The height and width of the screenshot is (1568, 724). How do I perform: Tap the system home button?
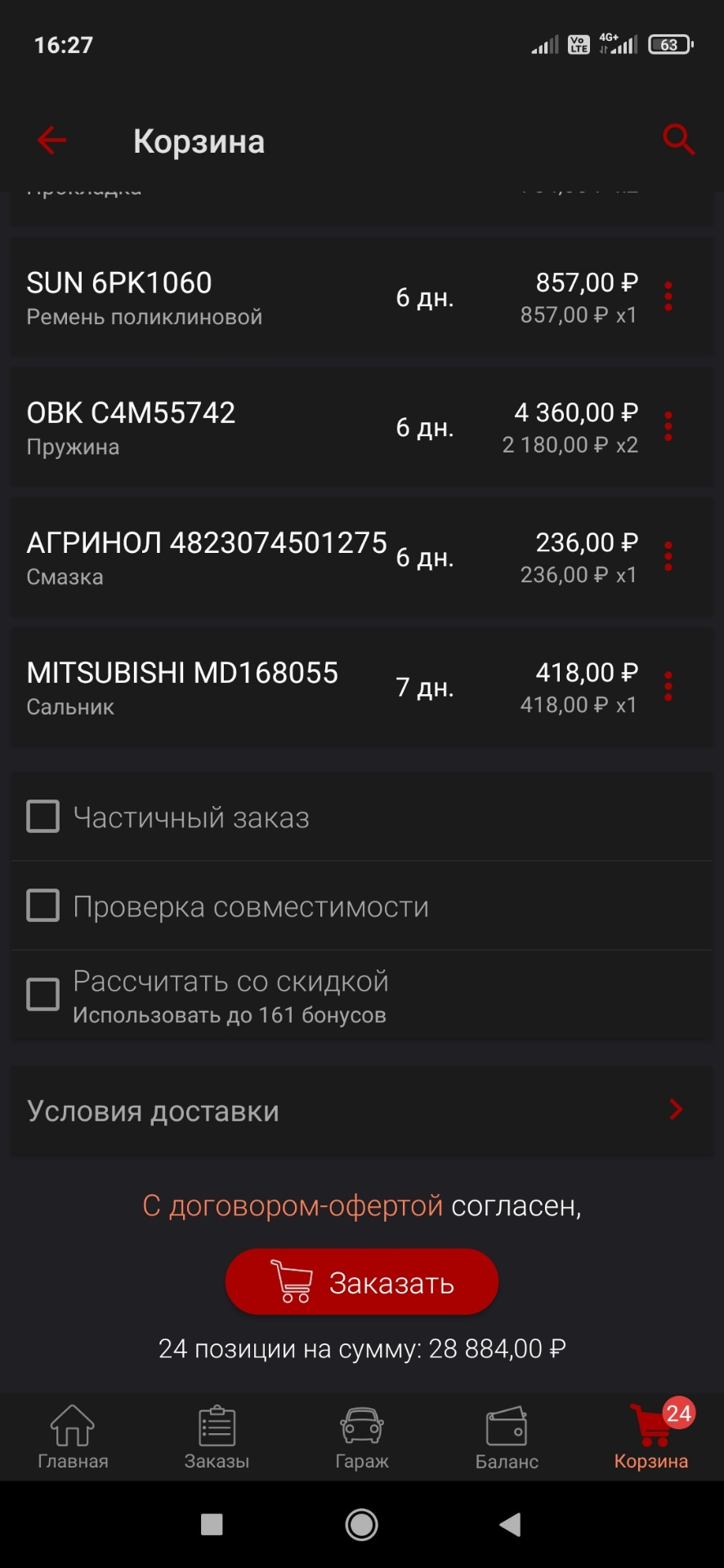click(361, 1524)
